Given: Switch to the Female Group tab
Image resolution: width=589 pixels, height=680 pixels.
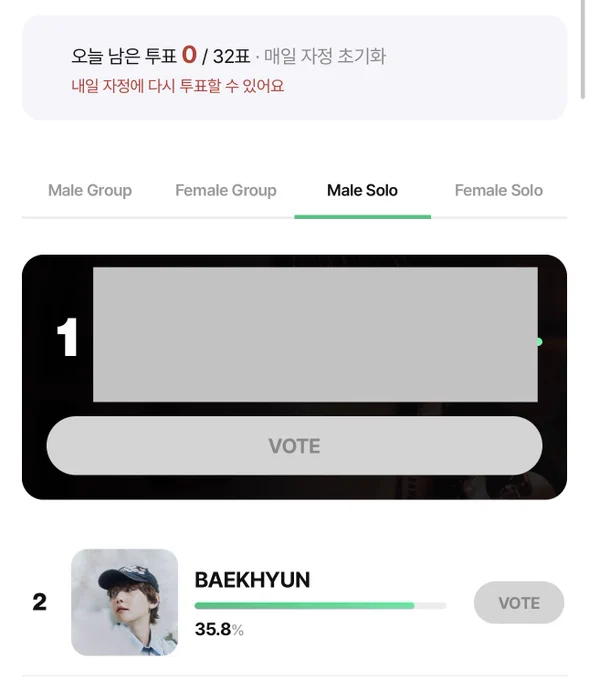Looking at the screenshot, I should click(226, 190).
